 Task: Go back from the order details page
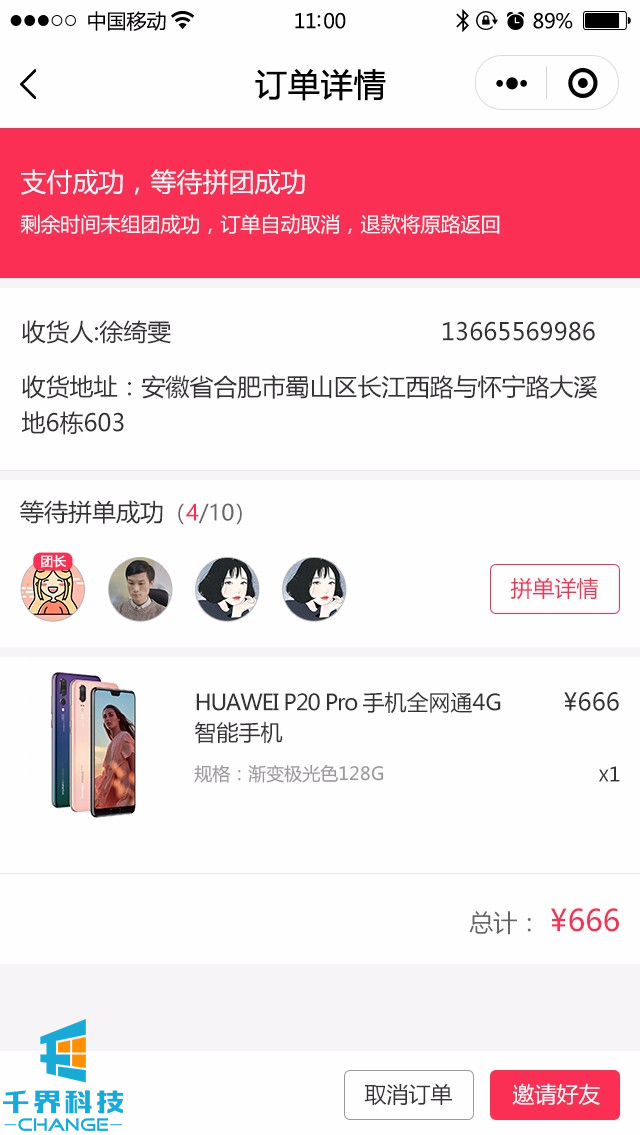29,85
